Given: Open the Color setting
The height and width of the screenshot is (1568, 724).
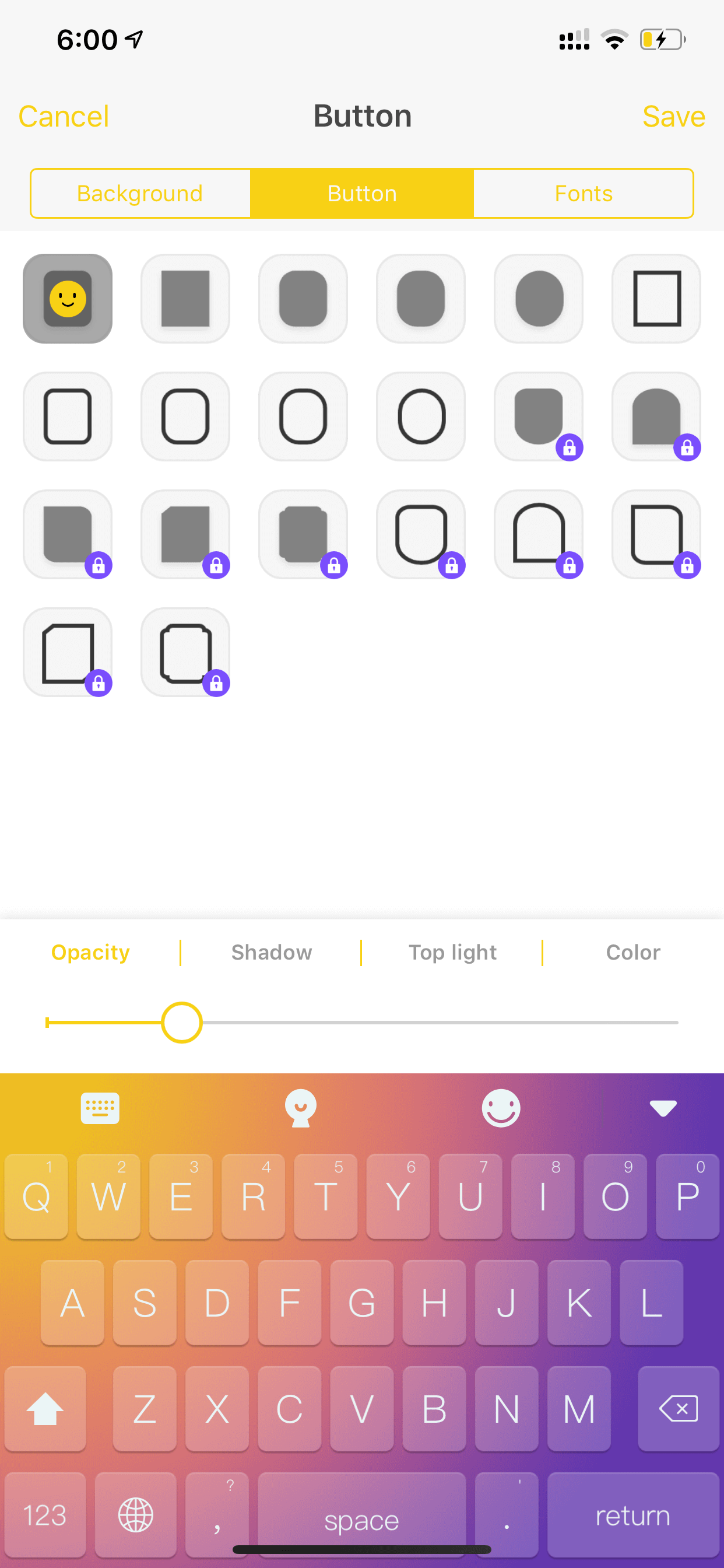Looking at the screenshot, I should [x=632, y=952].
